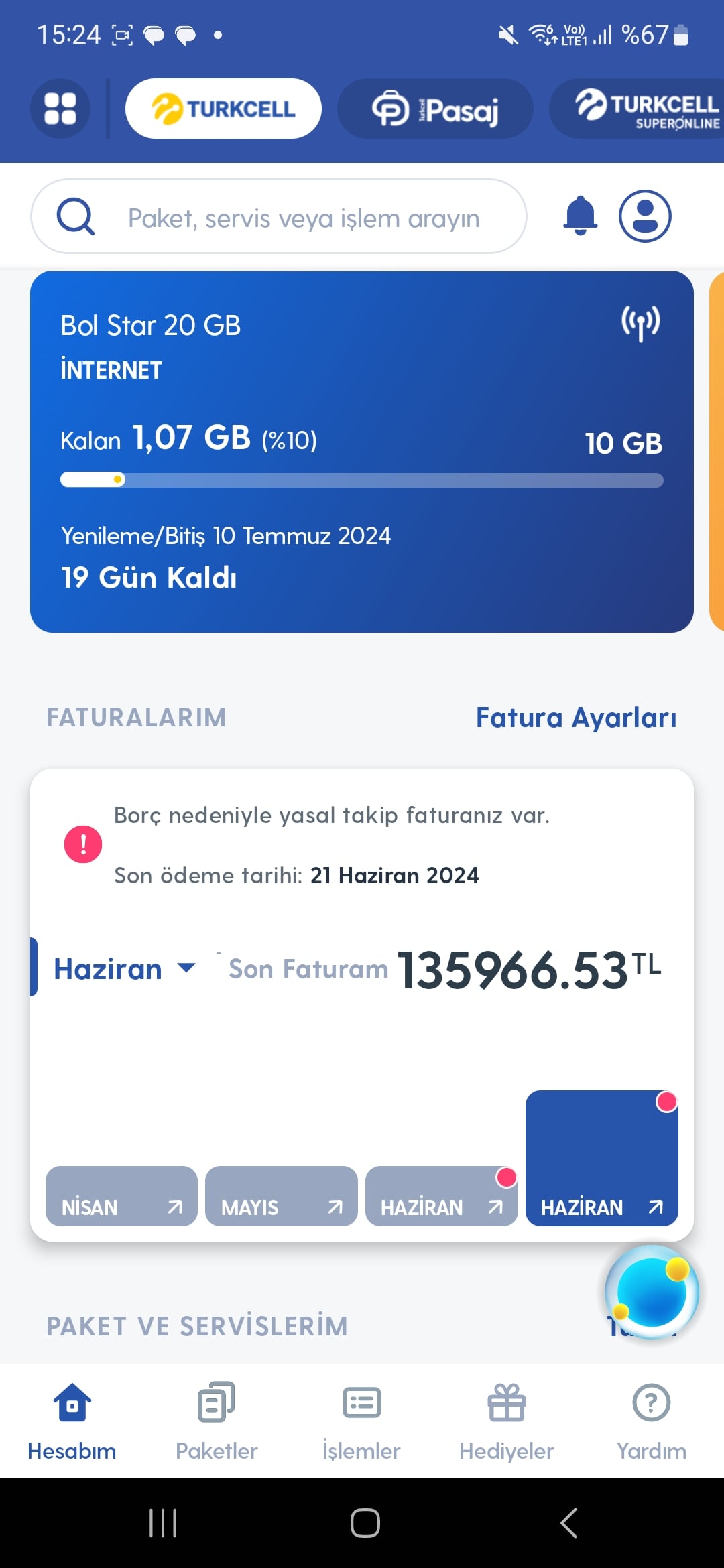The width and height of the screenshot is (724, 1568).
Task: Go back with the system back button
Action: (568, 1522)
